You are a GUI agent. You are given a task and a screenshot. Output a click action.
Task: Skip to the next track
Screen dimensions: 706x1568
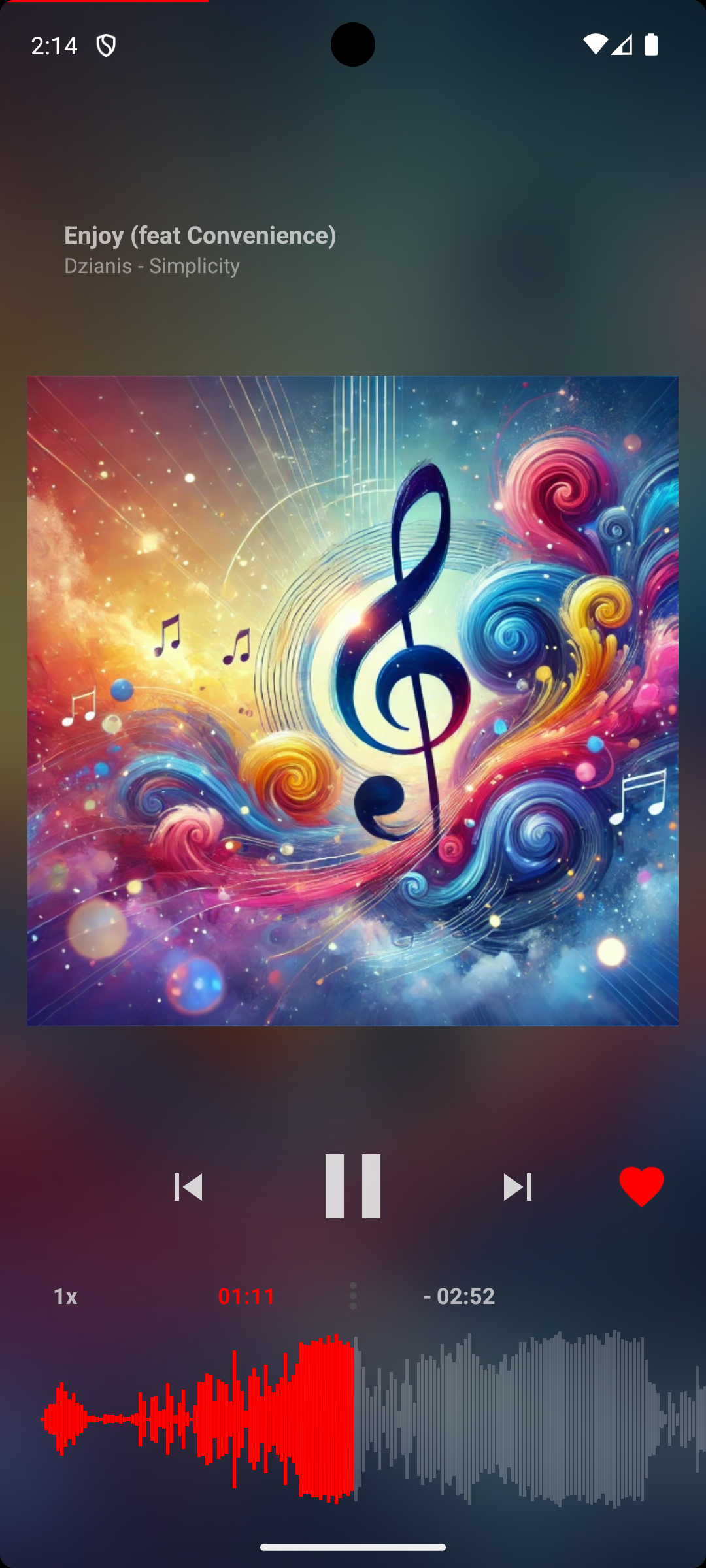click(517, 1187)
